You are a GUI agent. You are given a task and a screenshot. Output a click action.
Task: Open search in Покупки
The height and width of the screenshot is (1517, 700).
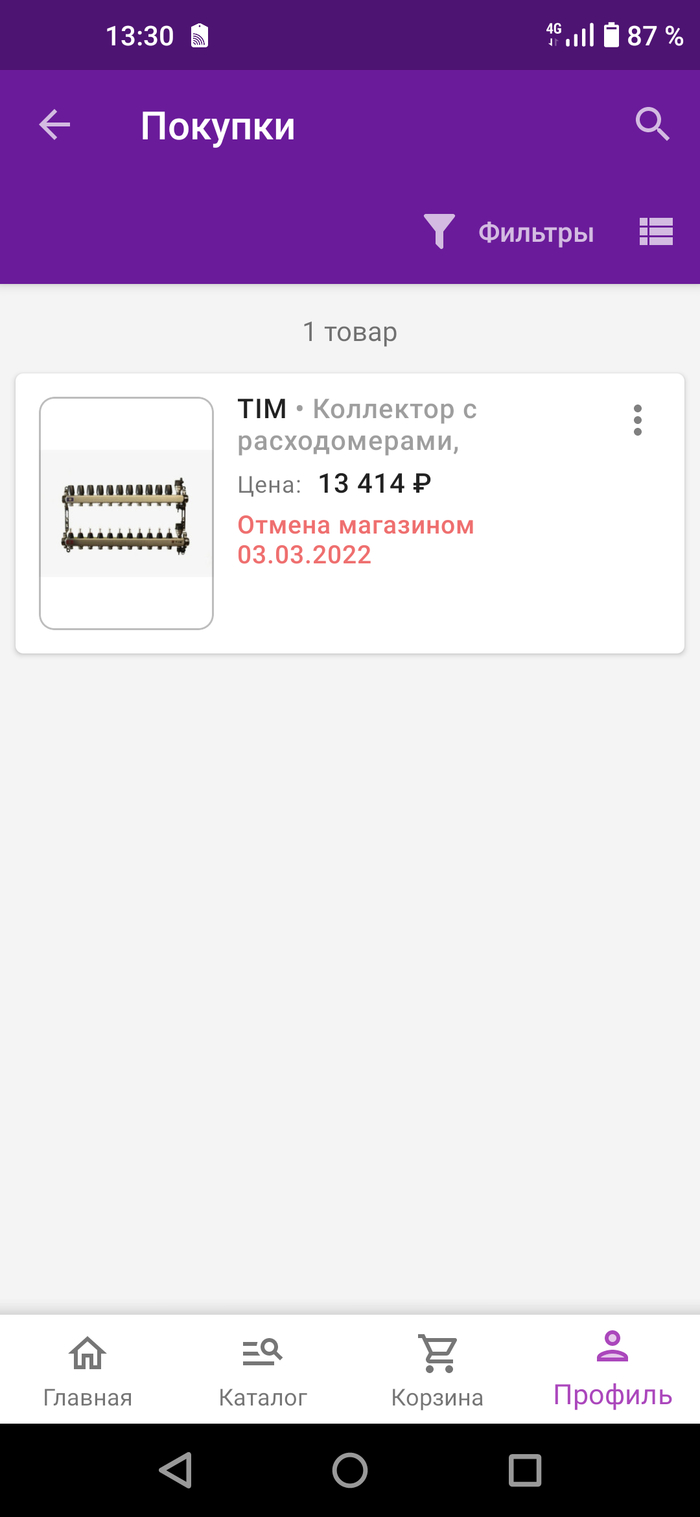coord(652,125)
